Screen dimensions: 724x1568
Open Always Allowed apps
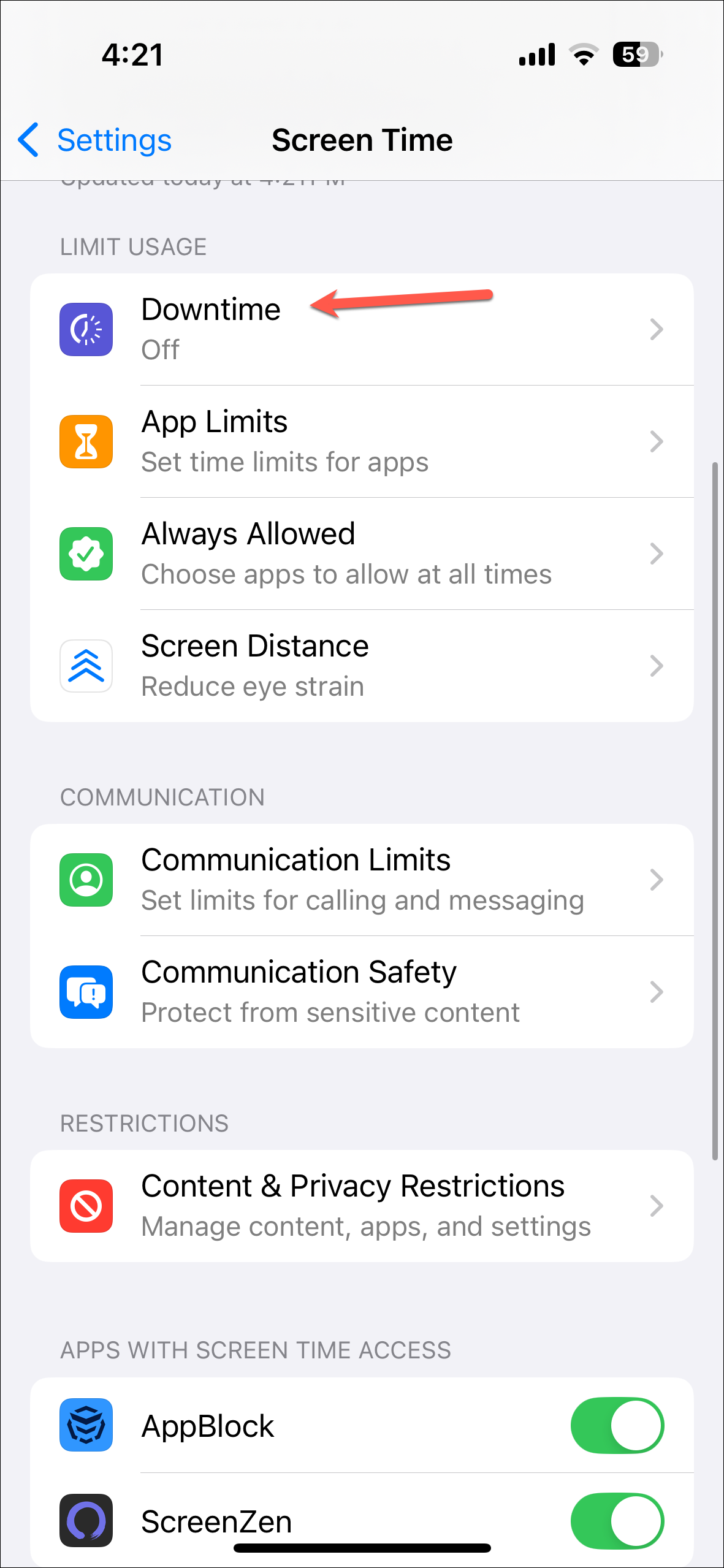pyautogui.click(x=362, y=554)
